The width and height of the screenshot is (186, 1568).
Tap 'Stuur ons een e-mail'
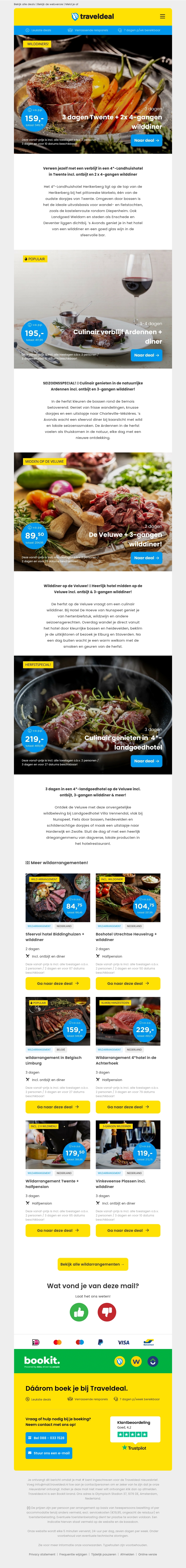(x=49, y=1452)
